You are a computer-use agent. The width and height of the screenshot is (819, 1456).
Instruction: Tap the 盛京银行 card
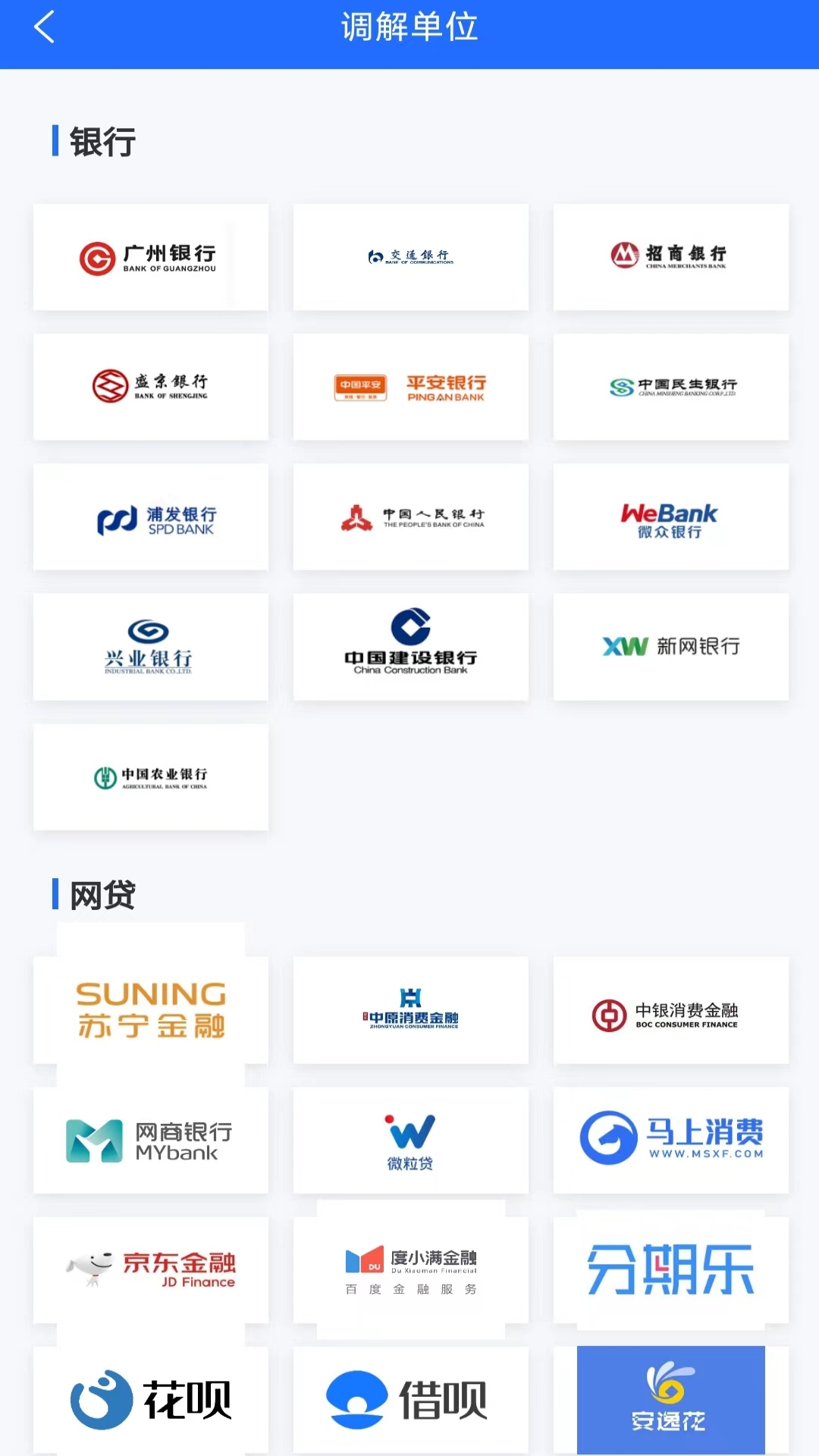(x=151, y=387)
